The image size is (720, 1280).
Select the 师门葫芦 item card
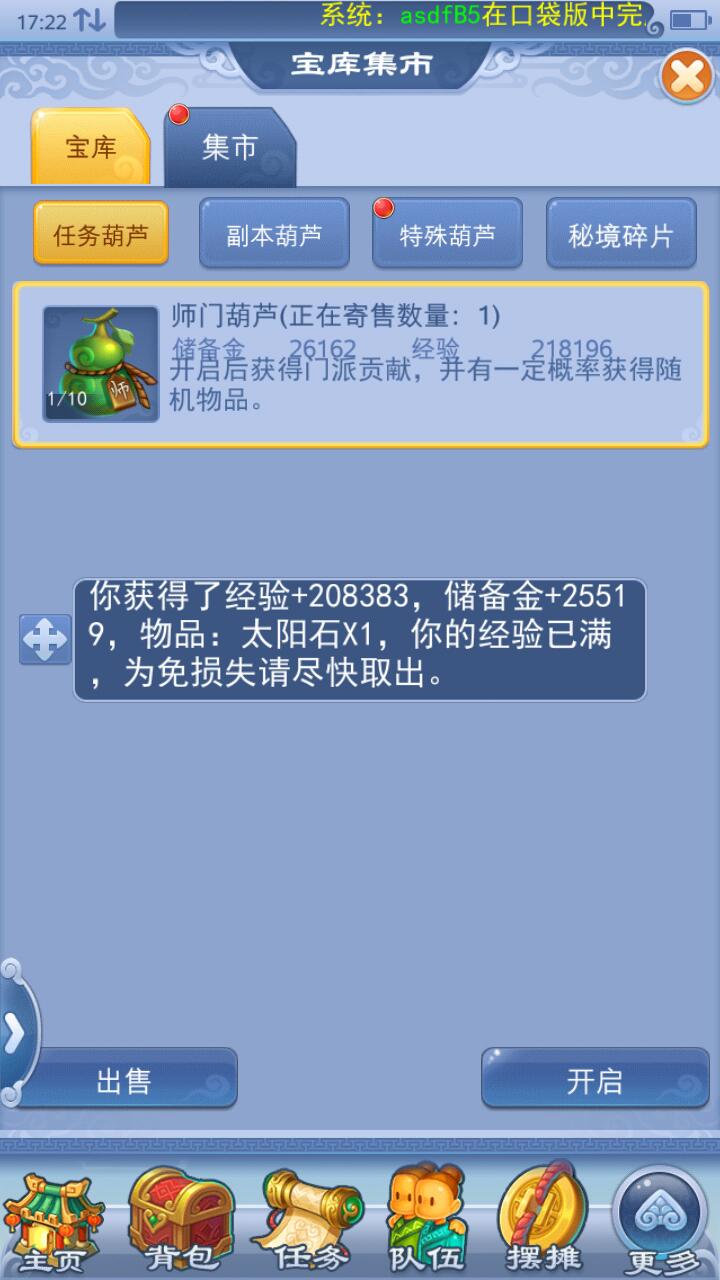pyautogui.click(x=360, y=365)
